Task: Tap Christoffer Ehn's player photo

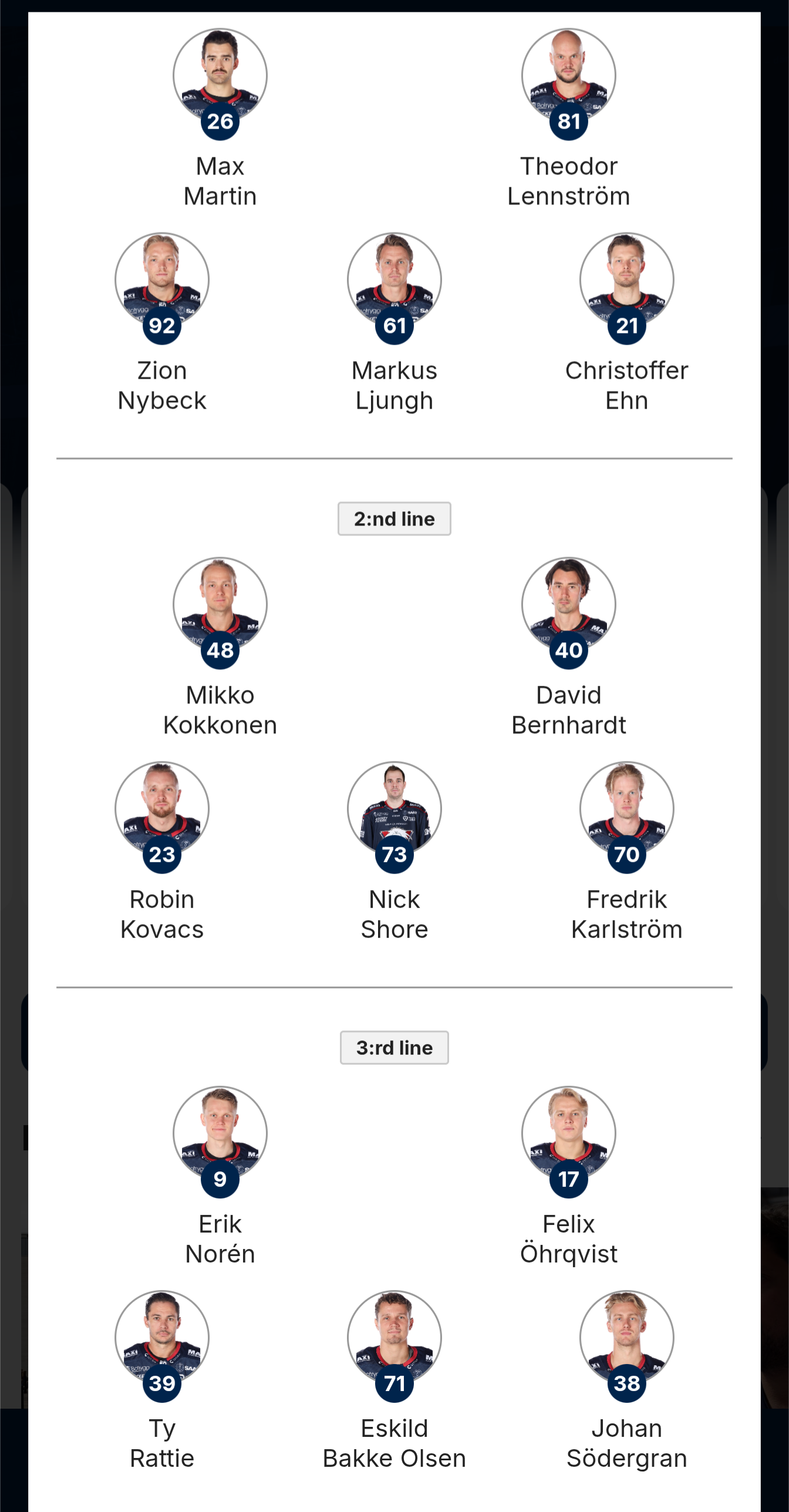Action: (x=626, y=281)
